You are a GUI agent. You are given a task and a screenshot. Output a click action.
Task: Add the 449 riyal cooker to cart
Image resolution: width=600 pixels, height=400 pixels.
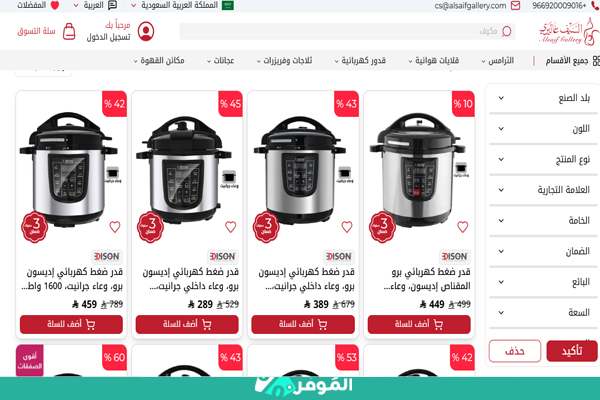419,324
